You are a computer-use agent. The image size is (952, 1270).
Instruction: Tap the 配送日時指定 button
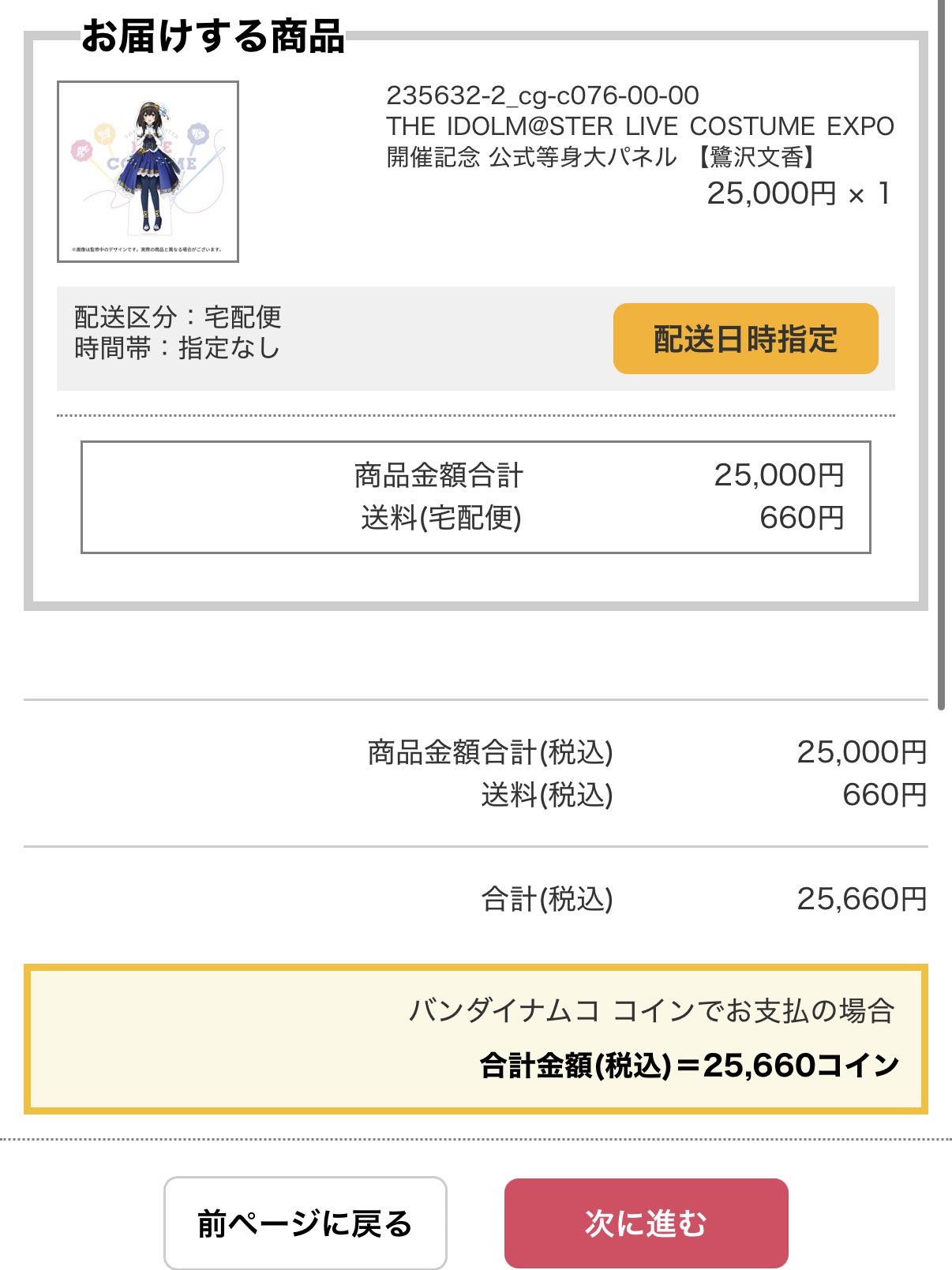tap(745, 339)
